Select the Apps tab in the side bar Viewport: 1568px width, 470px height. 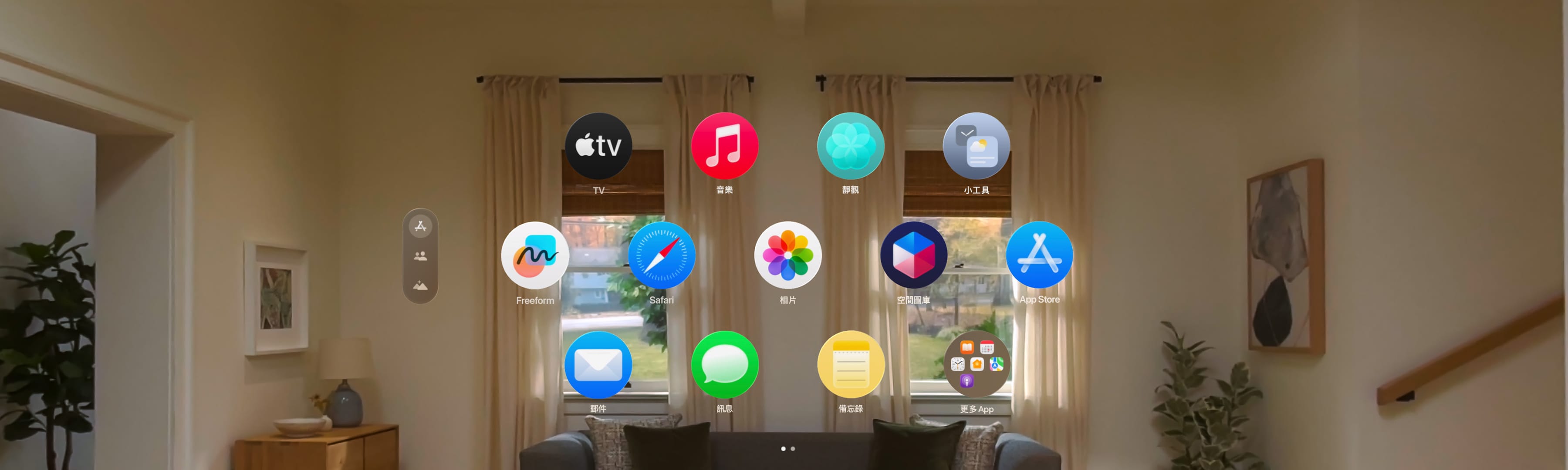coord(420,226)
